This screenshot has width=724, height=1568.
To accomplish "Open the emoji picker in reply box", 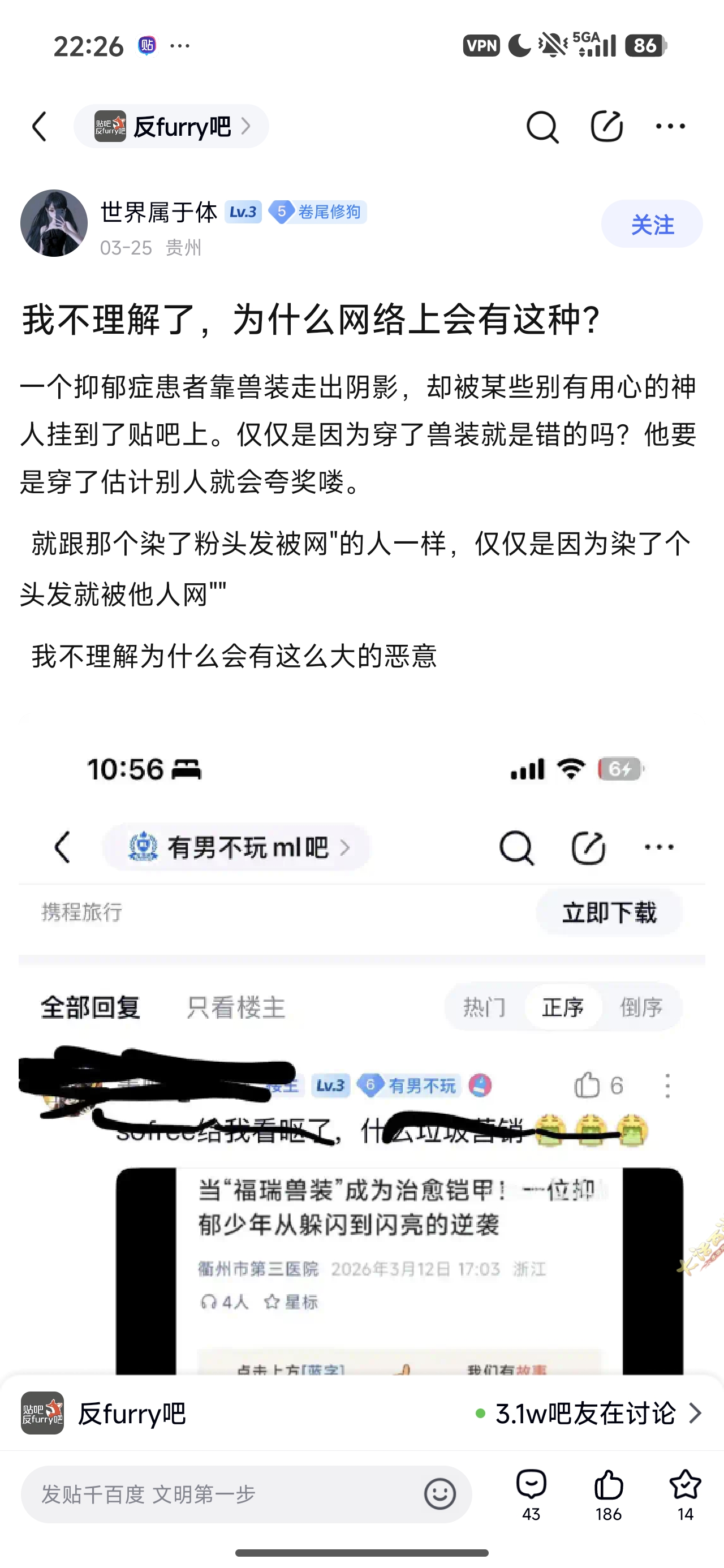I will 439,1494.
